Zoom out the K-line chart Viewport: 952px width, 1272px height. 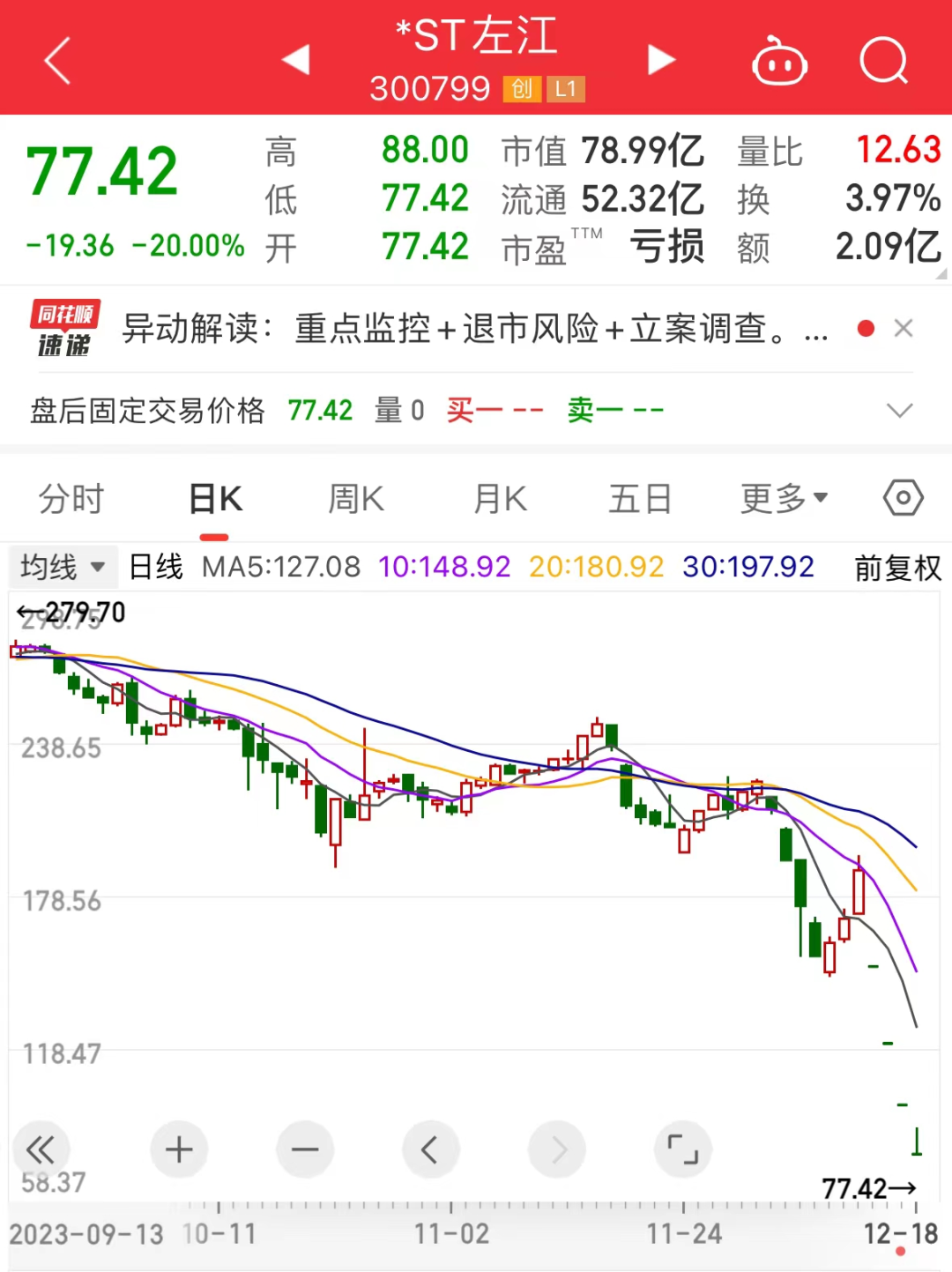tap(305, 1149)
